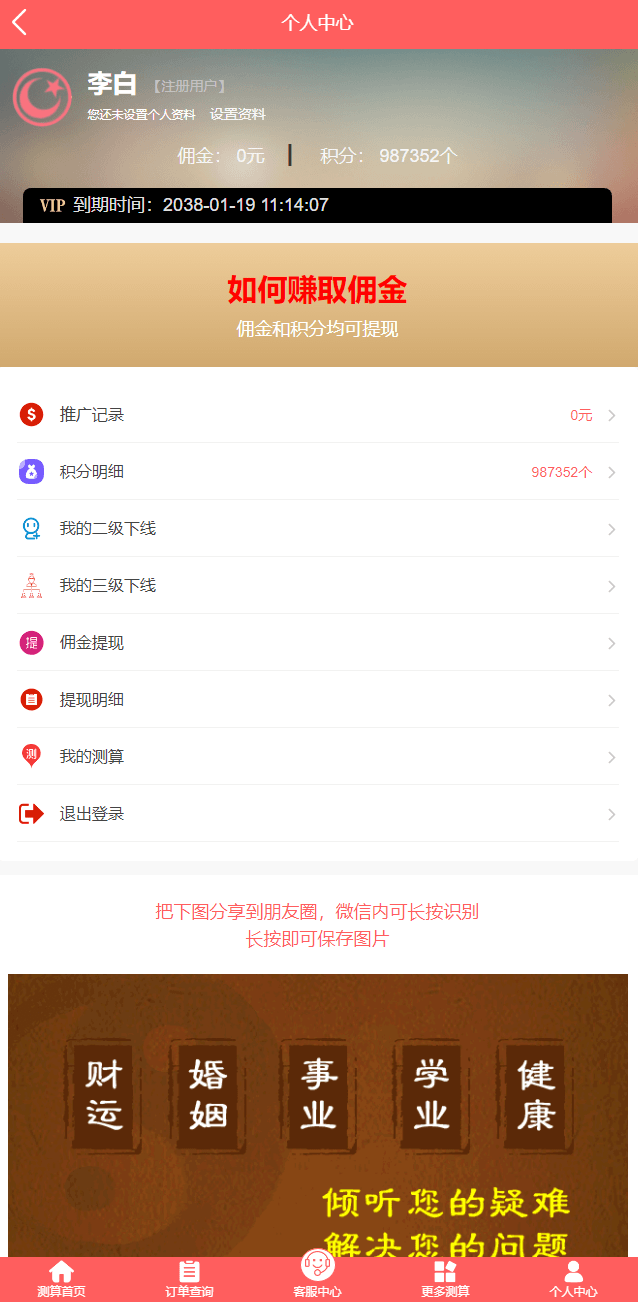Switch to the 更多测算 tab
The height and width of the screenshot is (1302, 638).
(x=445, y=1279)
